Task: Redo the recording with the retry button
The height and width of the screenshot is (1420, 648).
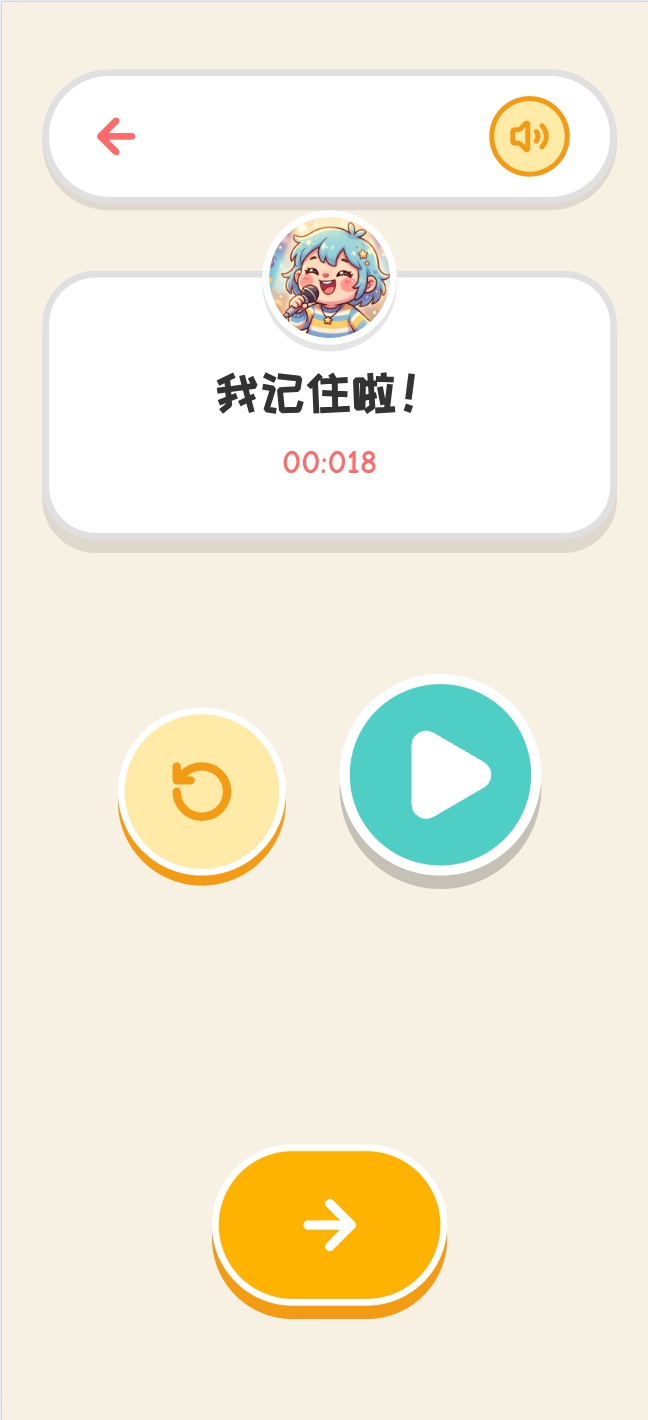Action: [202, 791]
